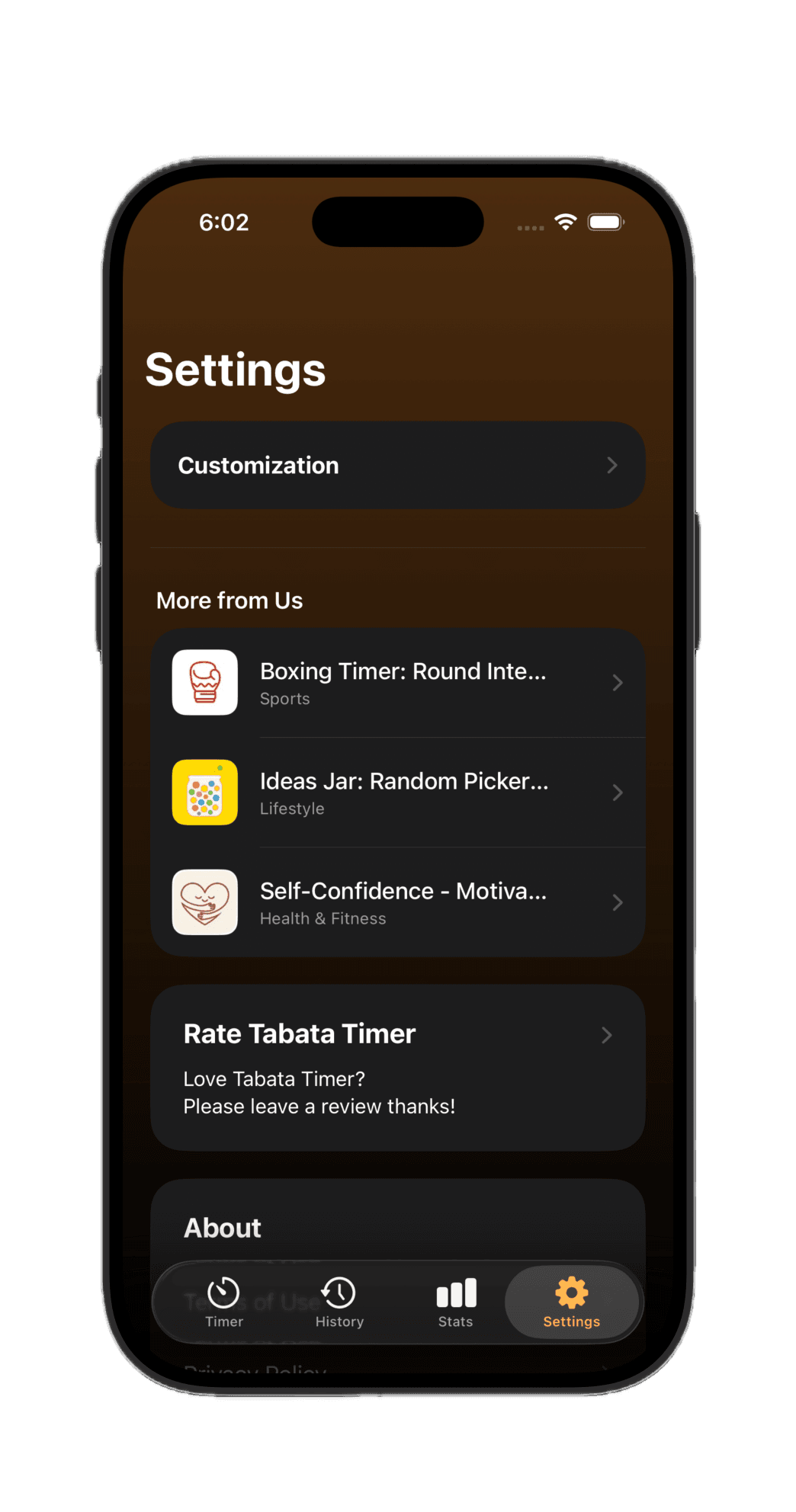Click the battery indicator
The height and width of the screenshot is (1512, 796).
tap(606, 222)
